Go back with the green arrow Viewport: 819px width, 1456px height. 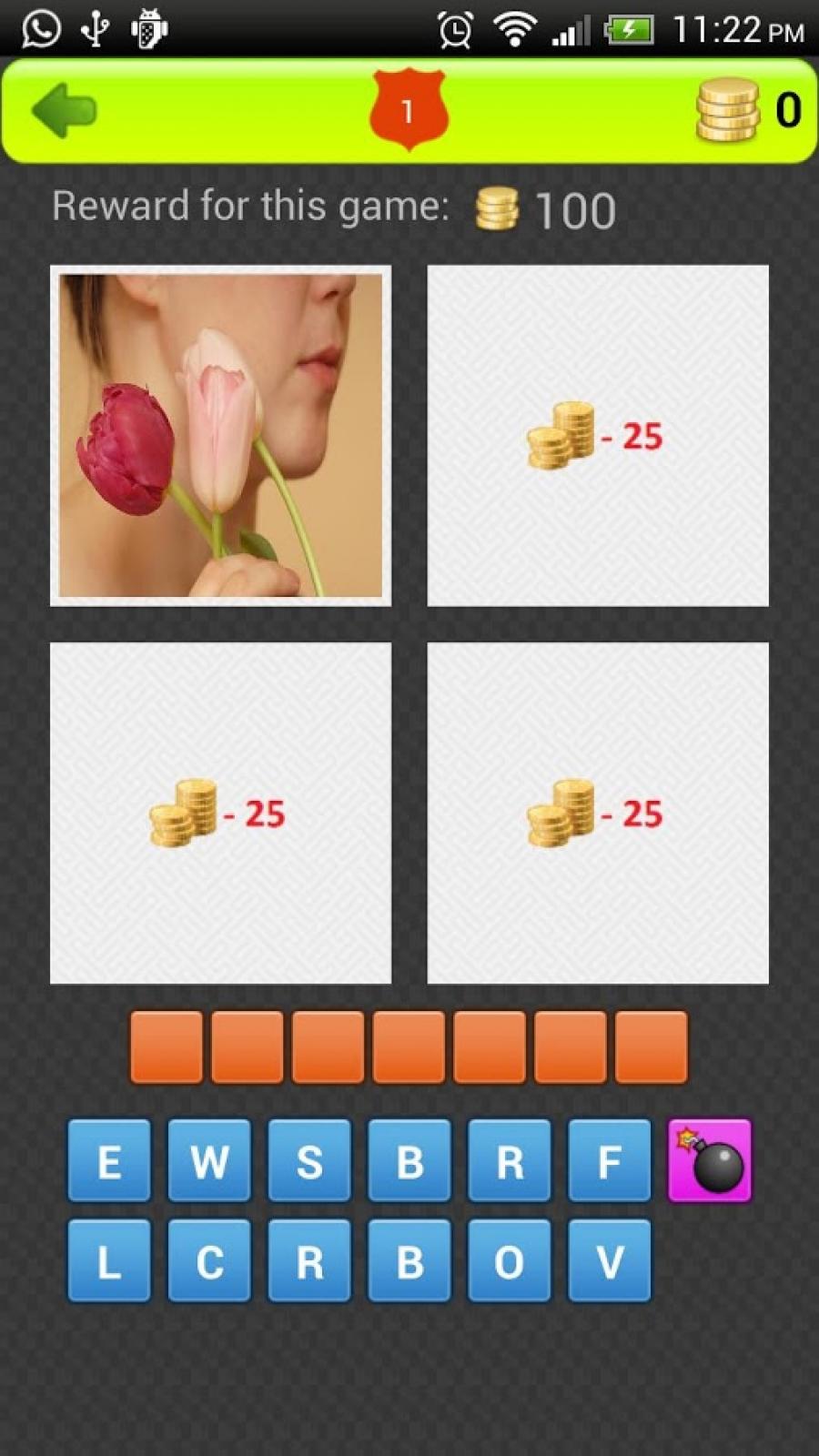65,110
